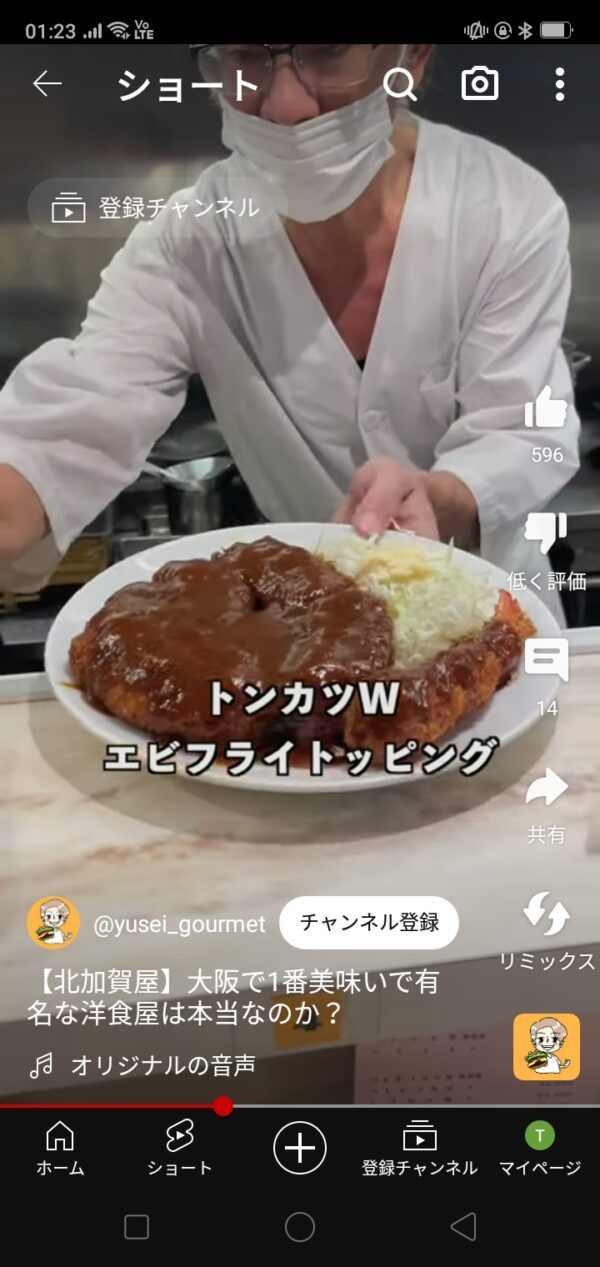The image size is (600, 1267).
Task: Tap the 登録チャンネル chip over the video
Action: pyautogui.click(x=158, y=208)
